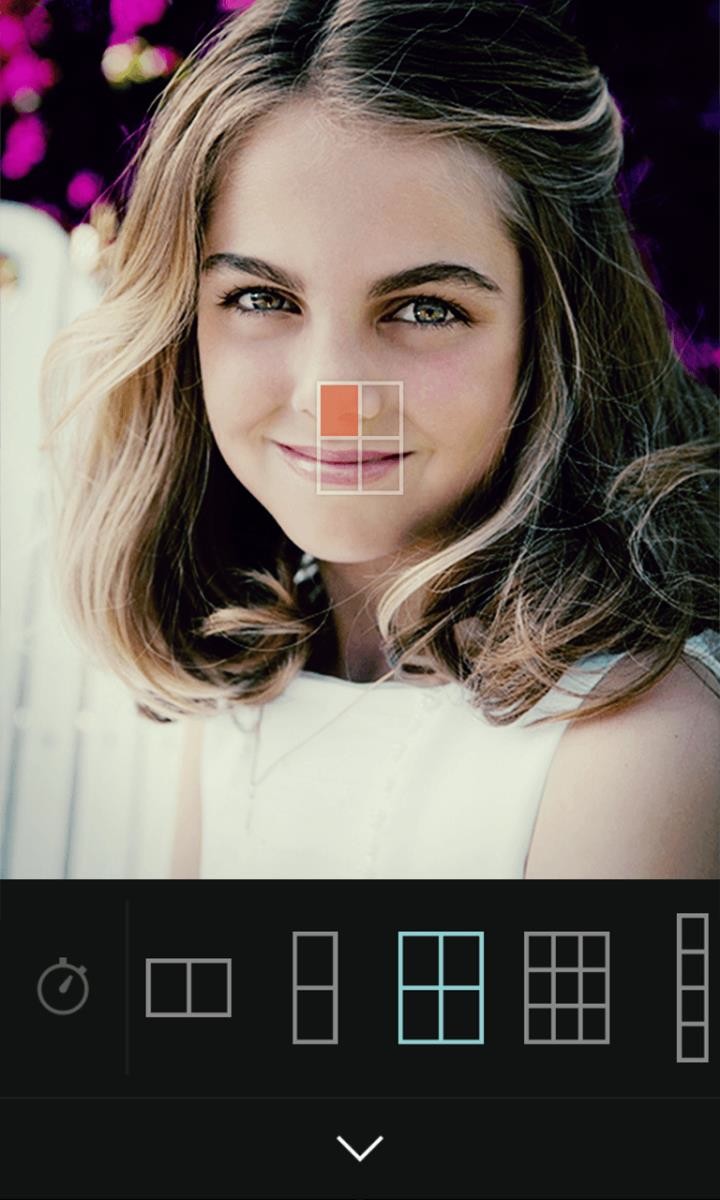Pick the 3x3 nine-frame collage grid
The height and width of the screenshot is (1200, 720).
[567, 987]
